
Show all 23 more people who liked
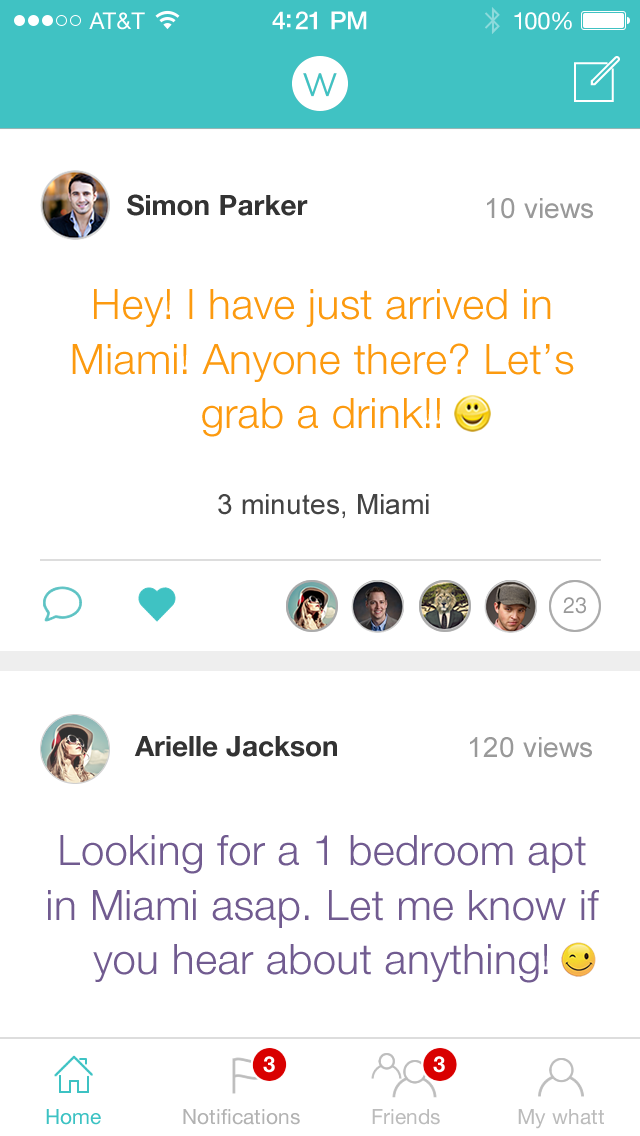(x=574, y=606)
